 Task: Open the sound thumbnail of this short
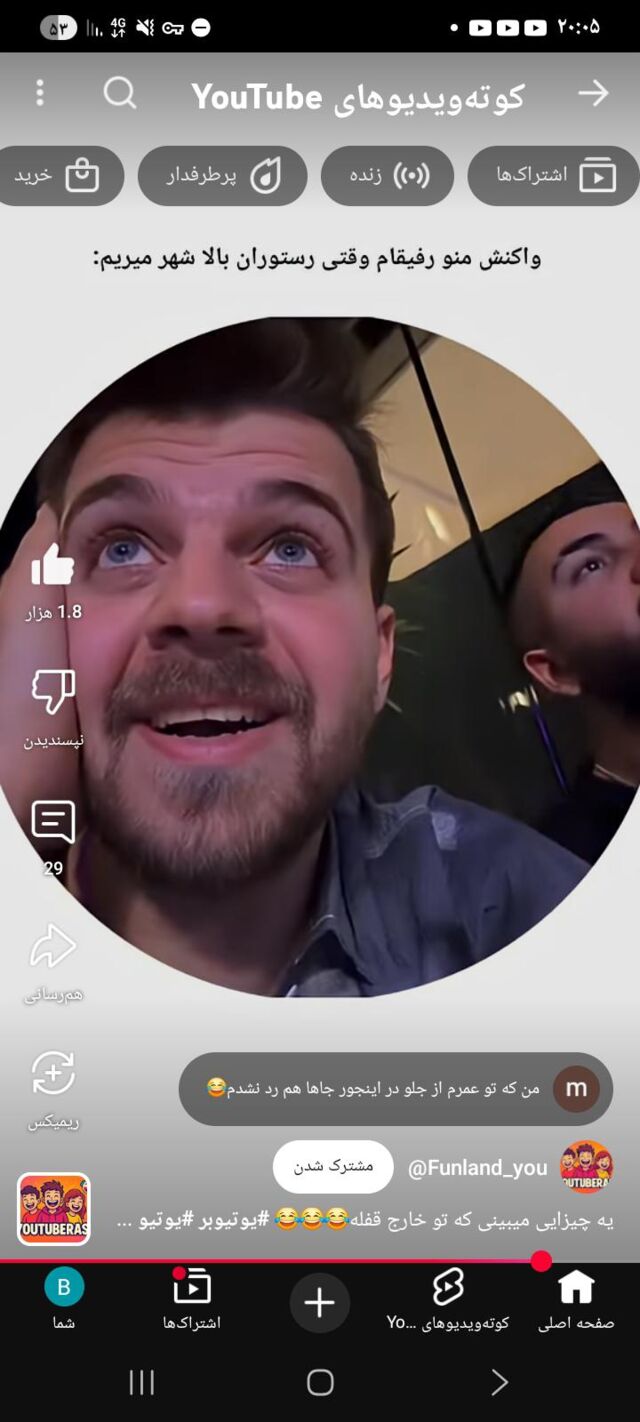(53, 1209)
